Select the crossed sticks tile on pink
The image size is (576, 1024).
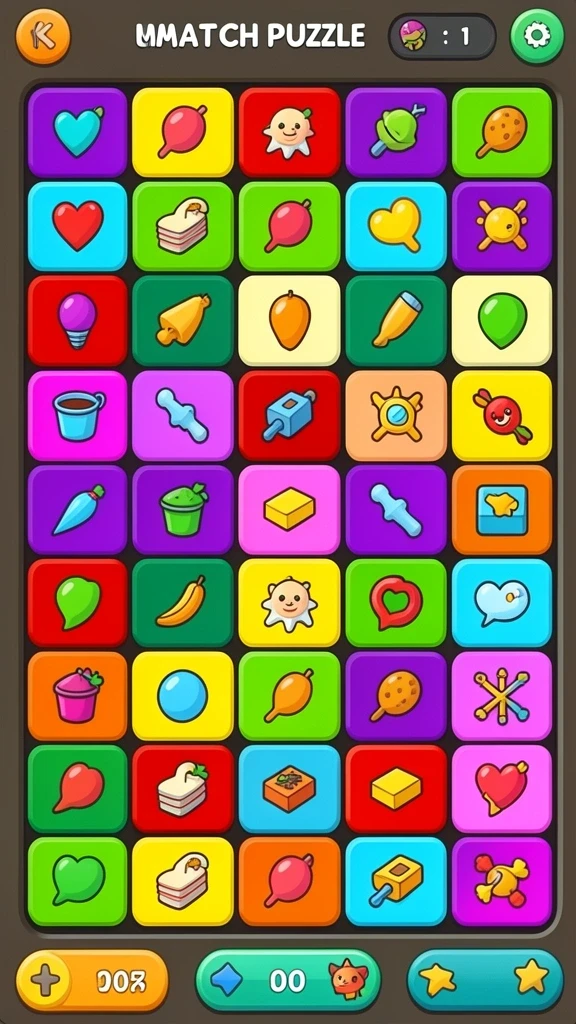click(502, 696)
